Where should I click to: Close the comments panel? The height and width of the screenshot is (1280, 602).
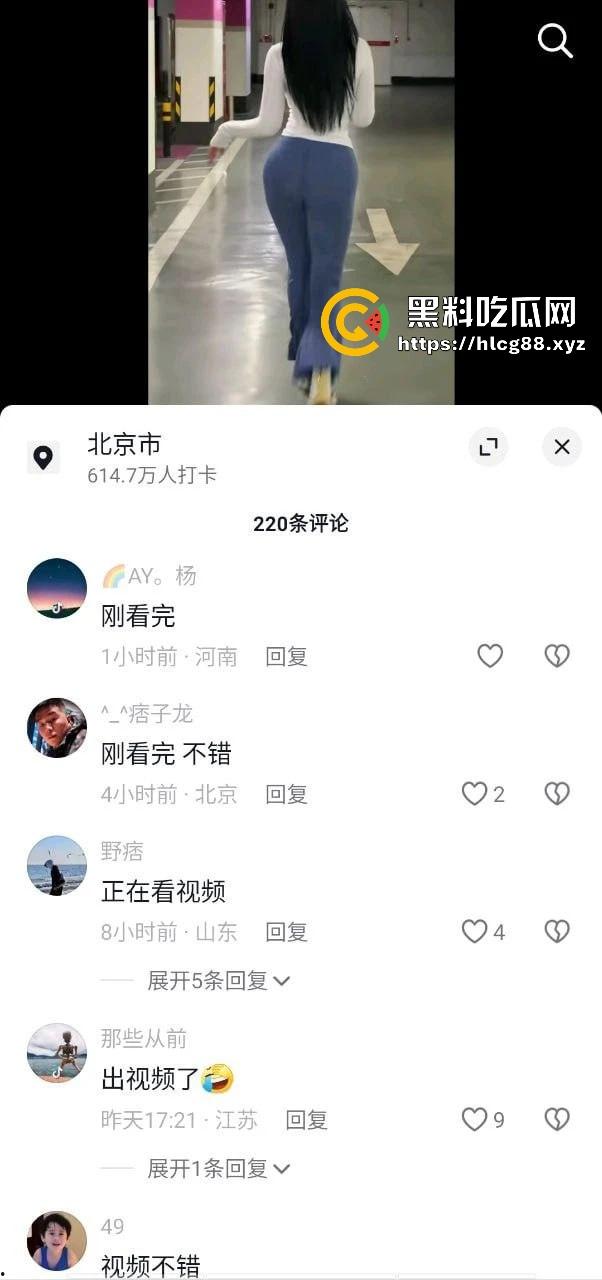tap(562, 447)
